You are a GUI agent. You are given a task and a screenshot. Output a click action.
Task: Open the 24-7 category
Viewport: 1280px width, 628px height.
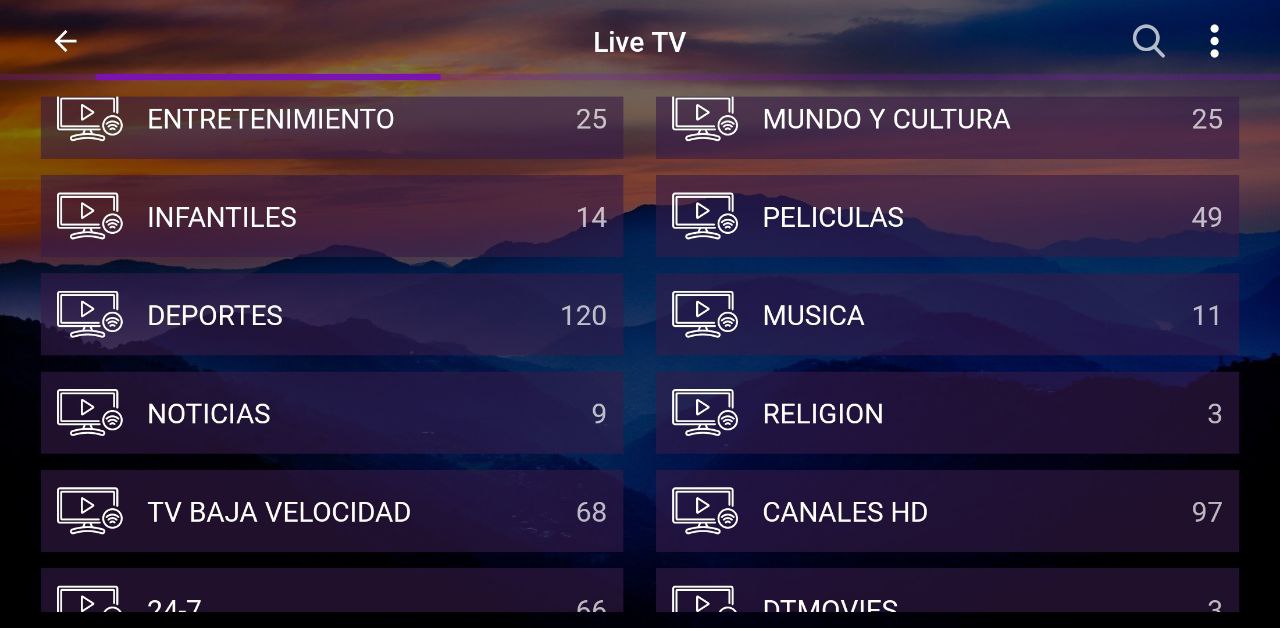(x=331, y=596)
